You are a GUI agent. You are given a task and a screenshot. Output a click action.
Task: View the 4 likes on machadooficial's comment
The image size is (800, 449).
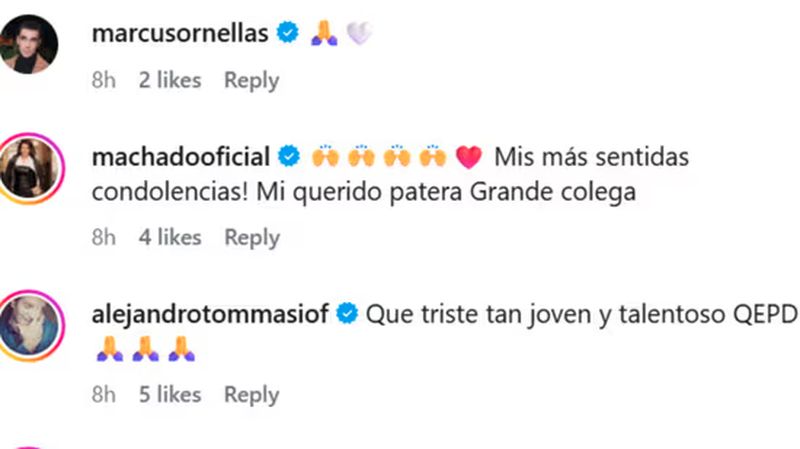(170, 237)
